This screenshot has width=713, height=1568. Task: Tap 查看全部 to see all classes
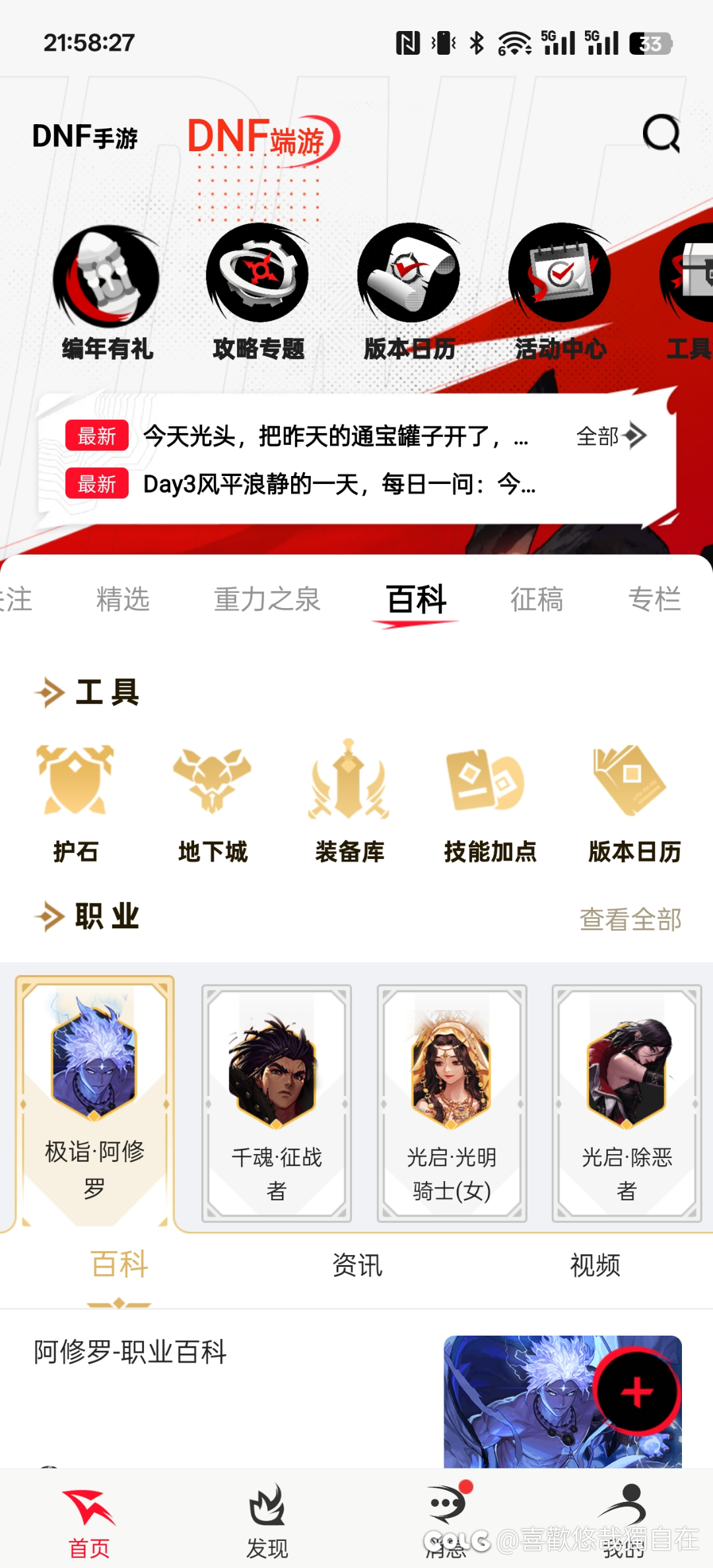pos(630,919)
